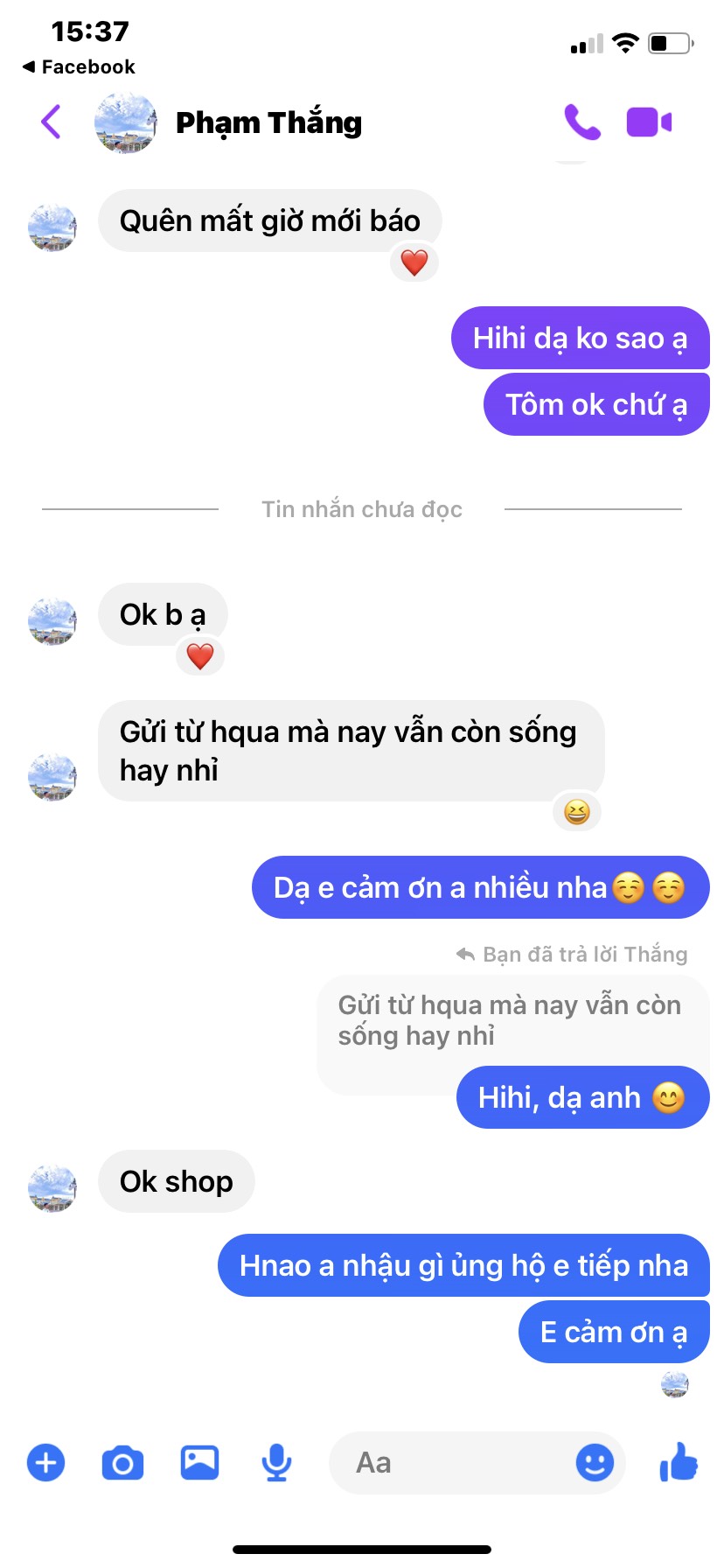
Task: Open the camera to take a photo
Action: pyautogui.click(x=122, y=1463)
